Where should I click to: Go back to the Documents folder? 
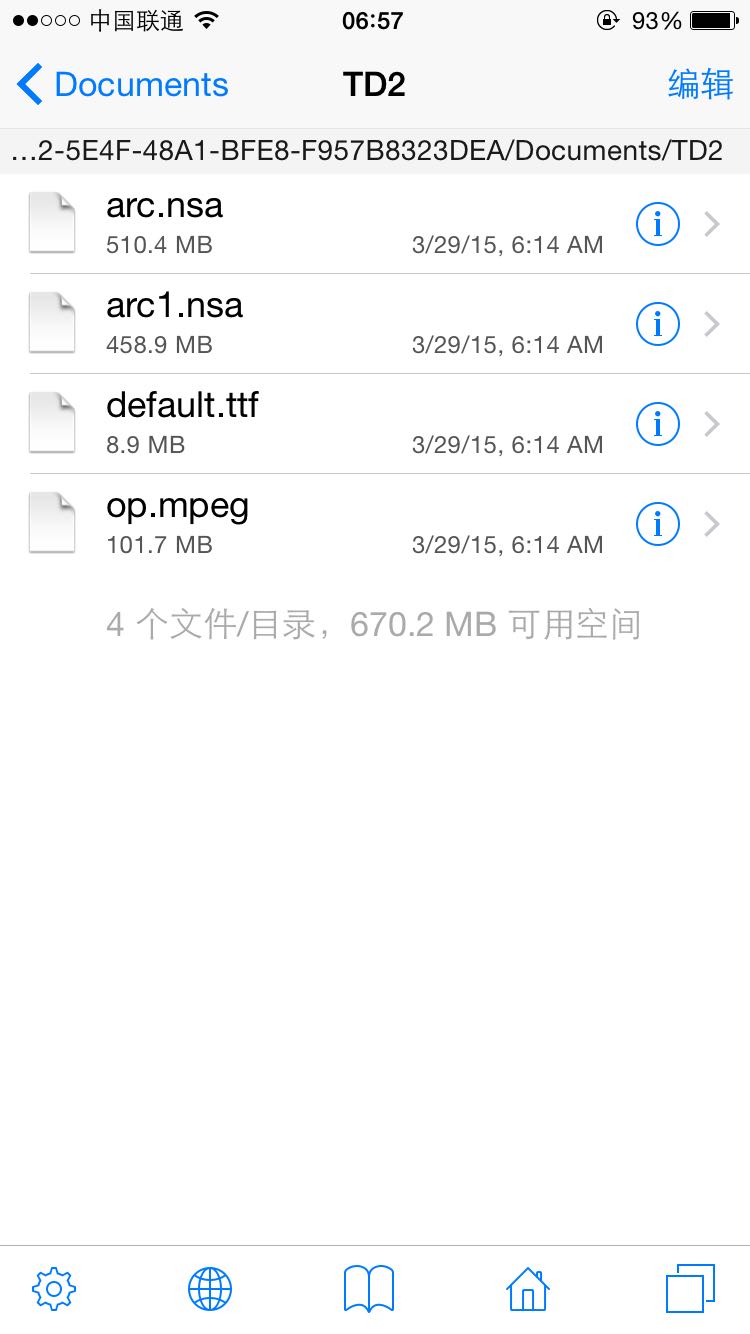(x=123, y=85)
